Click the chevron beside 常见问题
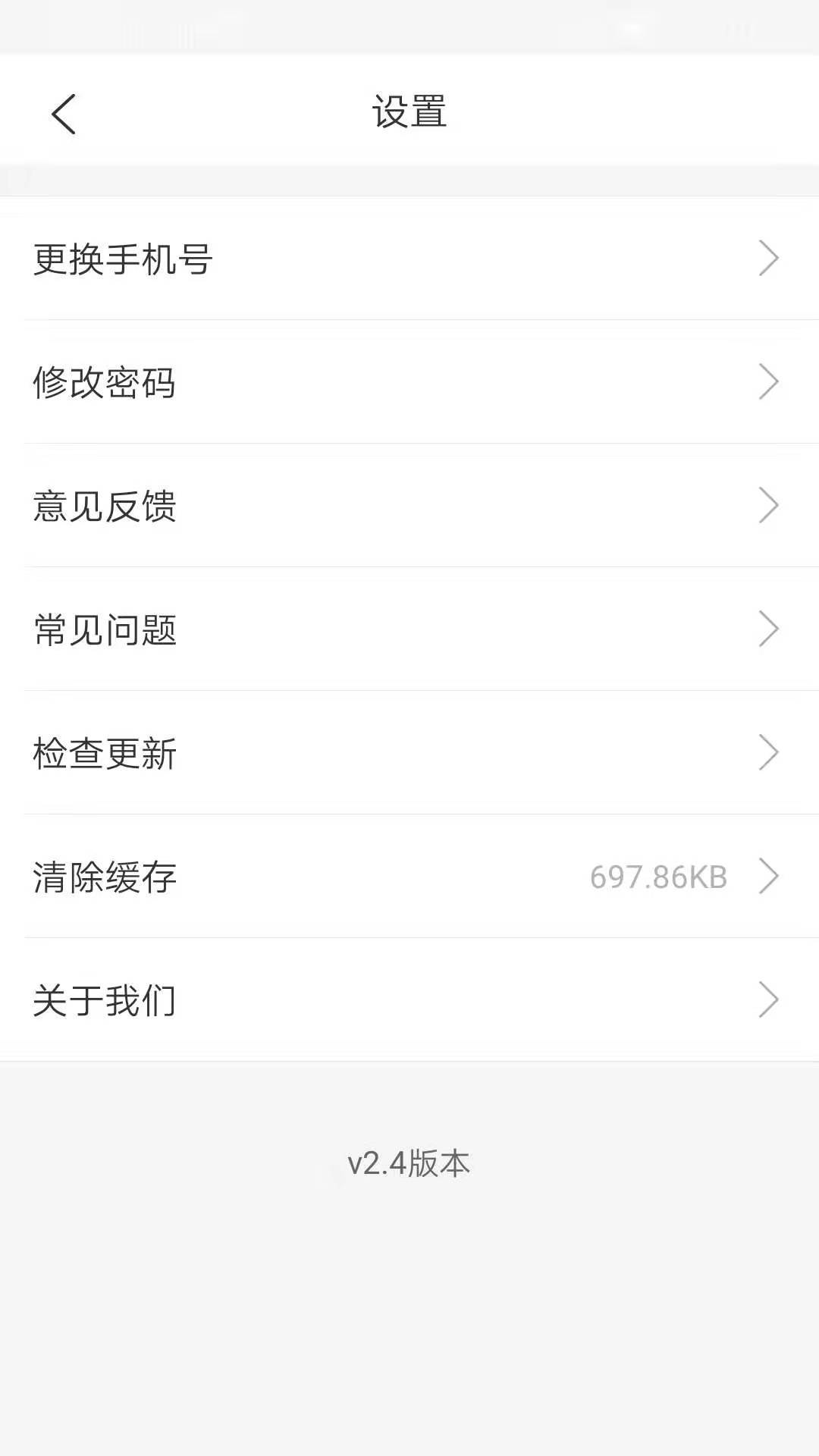This screenshot has width=819, height=1456. coord(770,628)
